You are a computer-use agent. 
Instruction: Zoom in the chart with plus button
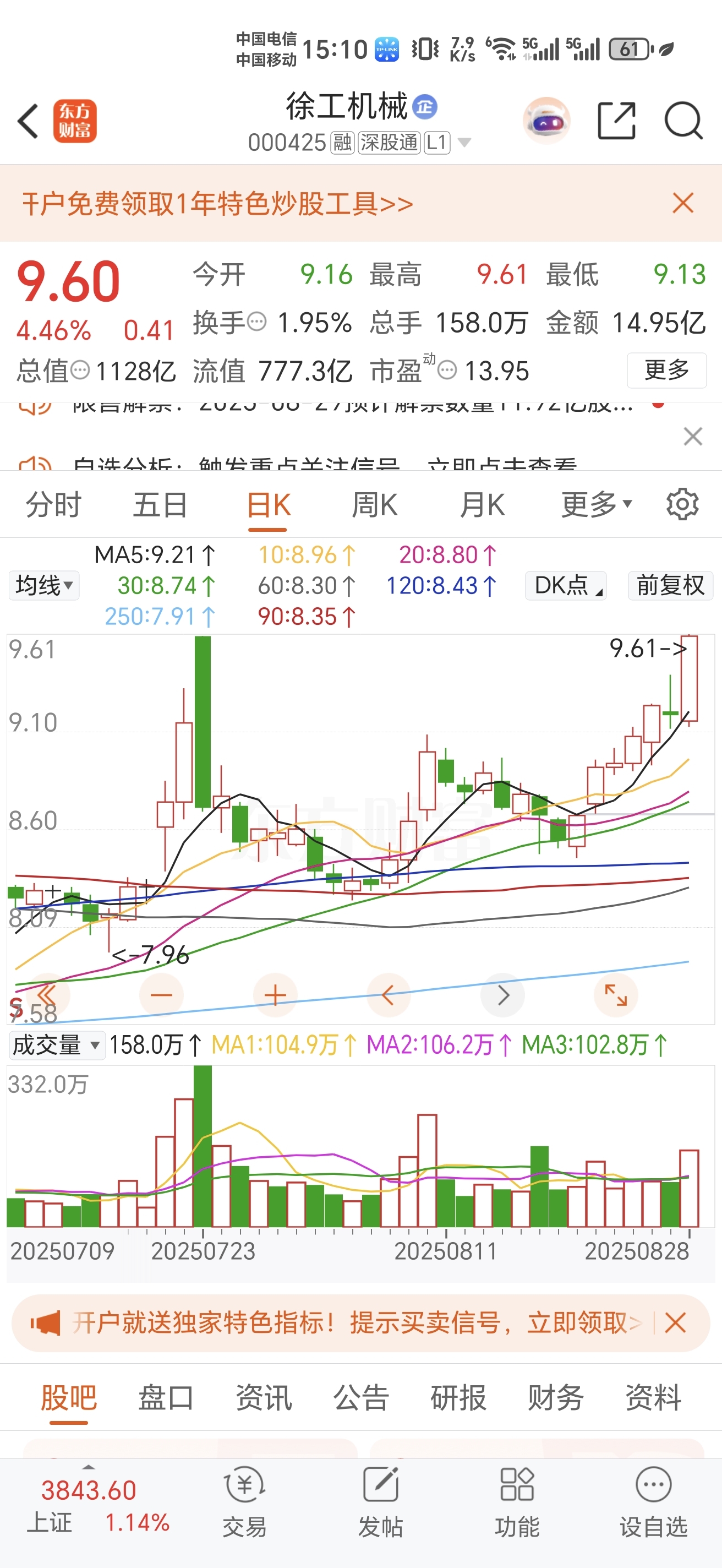[275, 995]
